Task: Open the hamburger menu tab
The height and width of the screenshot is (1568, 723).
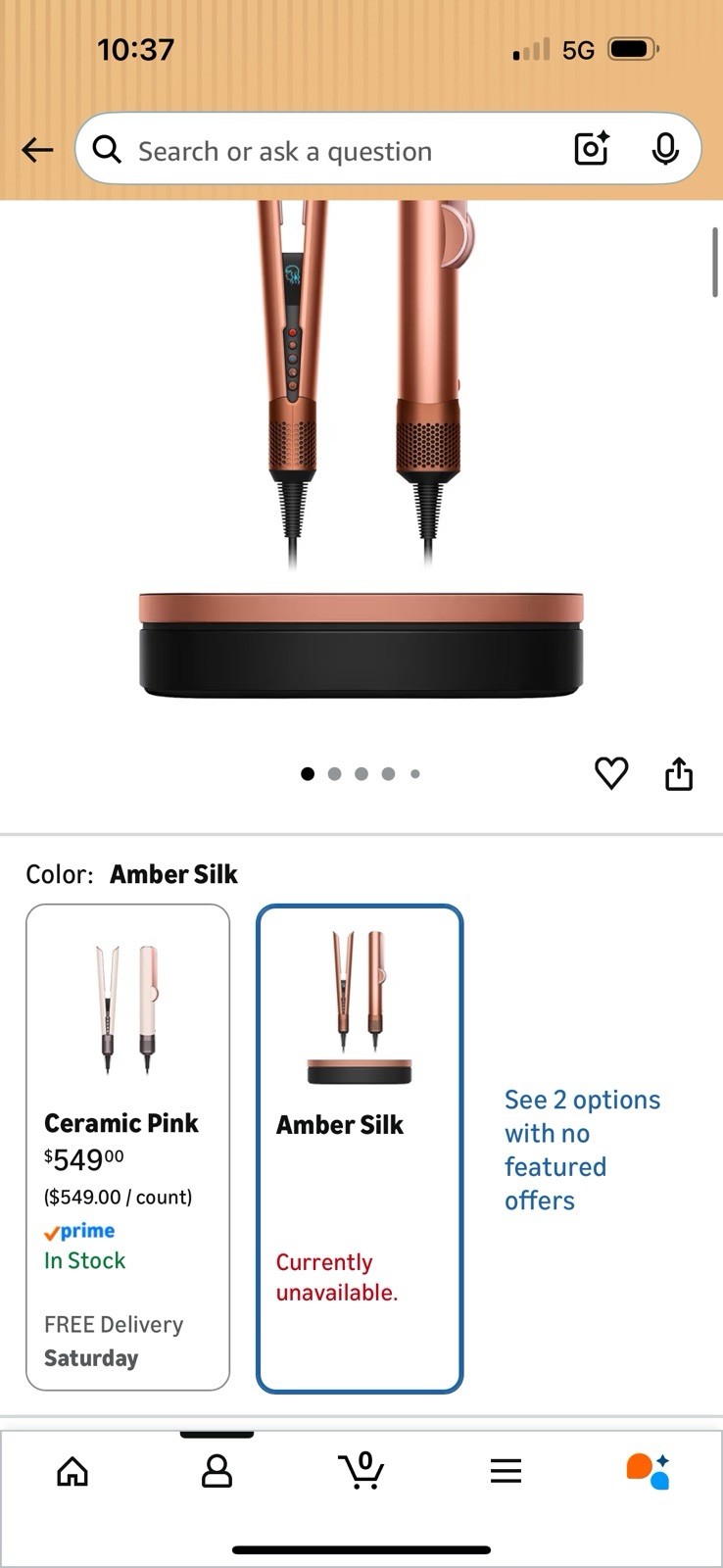Action: (x=506, y=1471)
